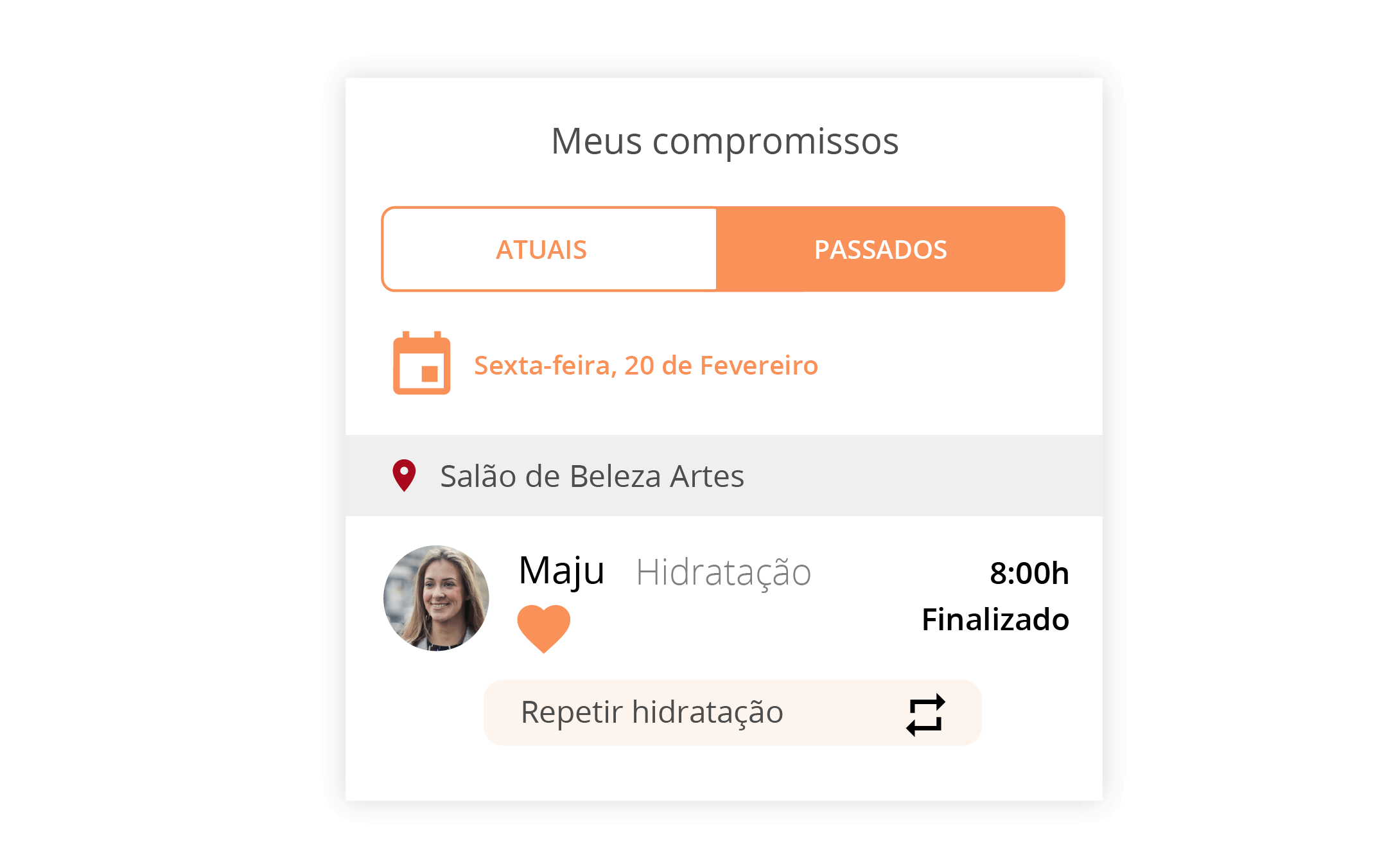Toggle the favorite heart for Maju
Image resolution: width=1400 pixels, height=857 pixels.
pyautogui.click(x=543, y=628)
